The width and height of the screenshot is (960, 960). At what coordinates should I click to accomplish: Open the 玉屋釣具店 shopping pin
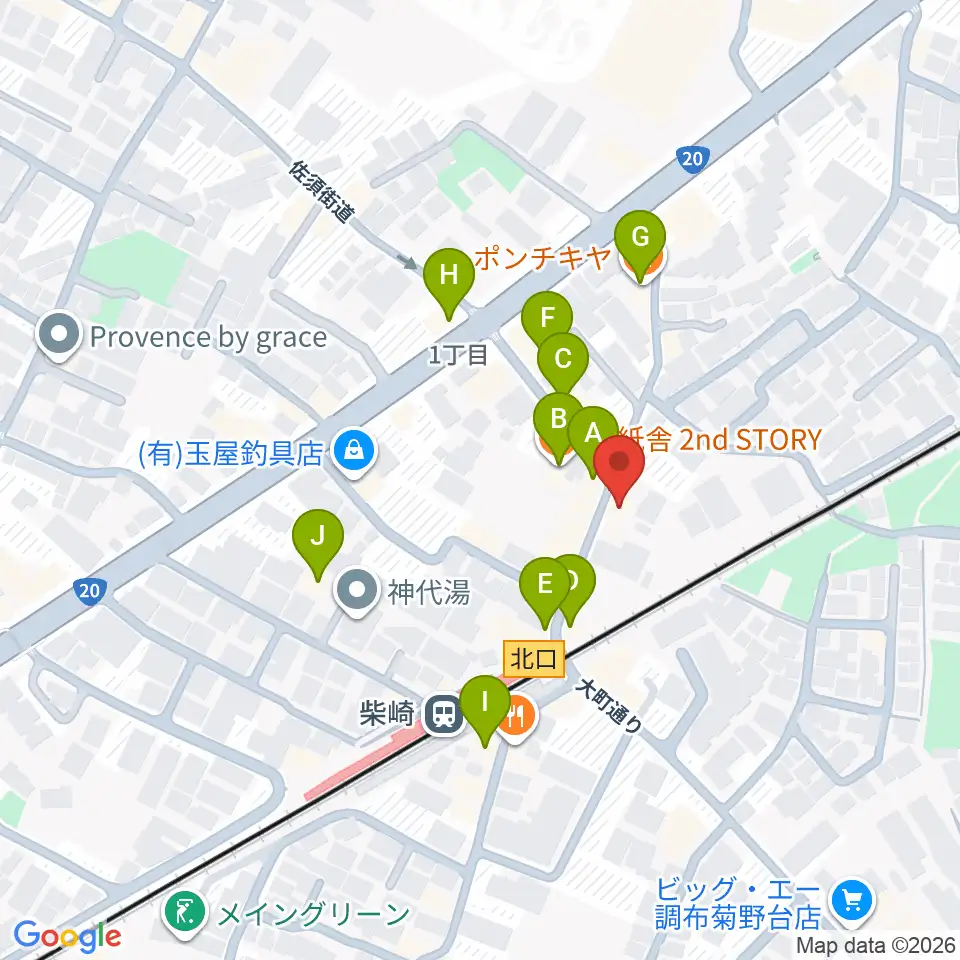pos(355,454)
